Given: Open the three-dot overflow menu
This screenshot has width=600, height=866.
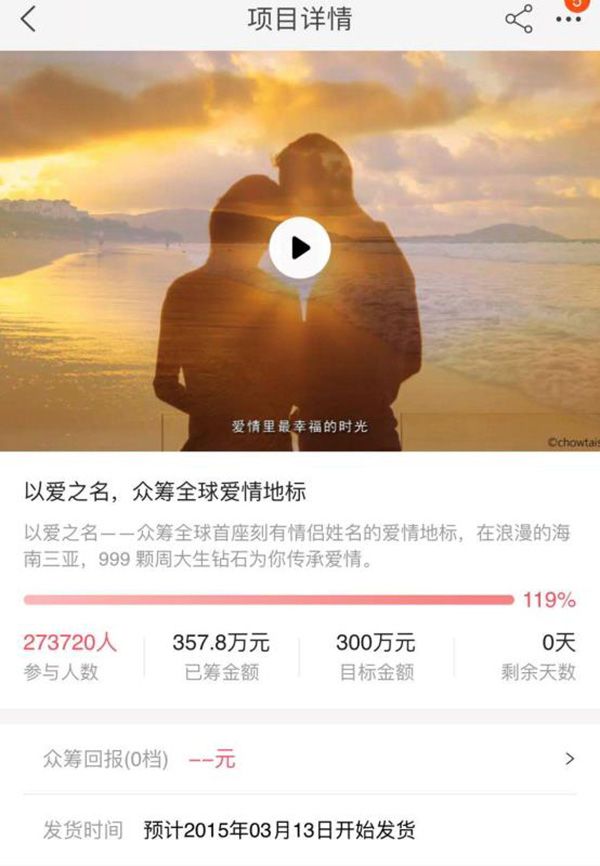Looking at the screenshot, I should (x=568, y=20).
